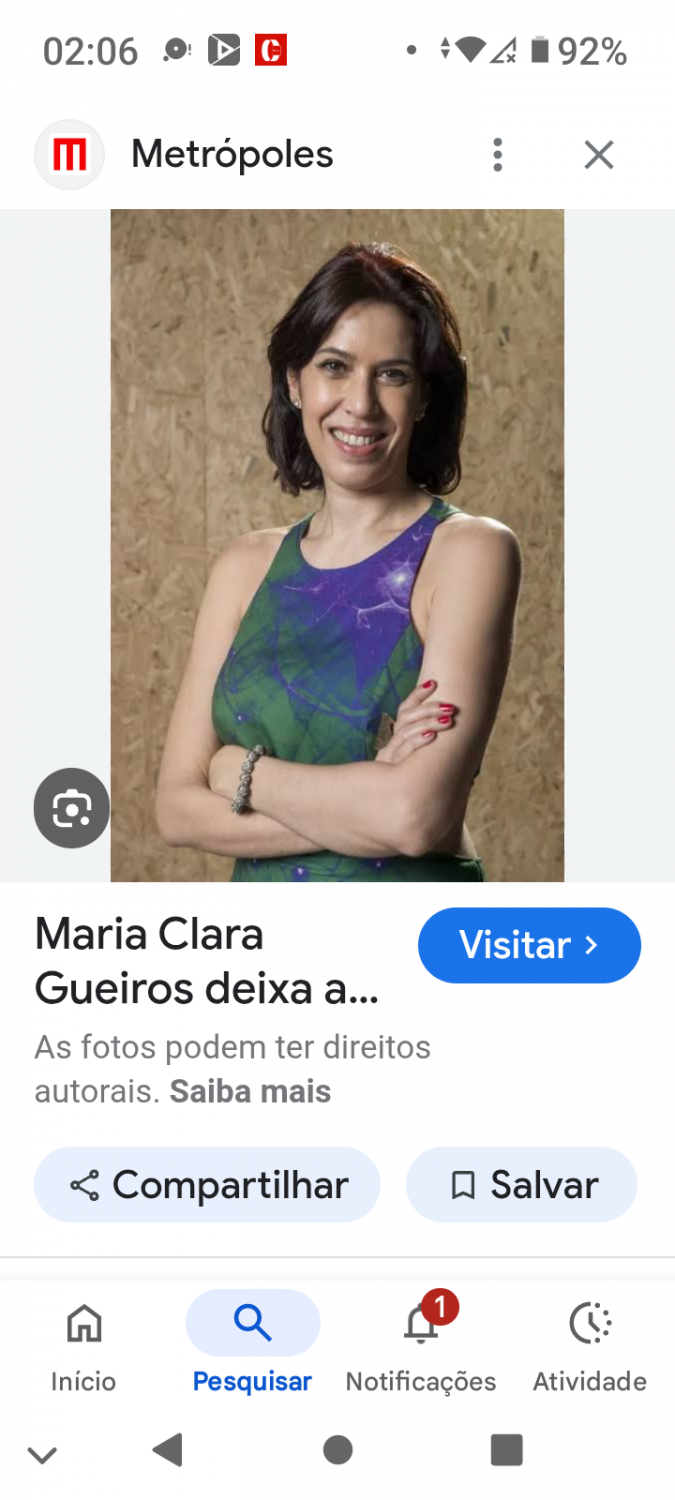Close the image viewer
The width and height of the screenshot is (675, 1500).
pyautogui.click(x=598, y=155)
